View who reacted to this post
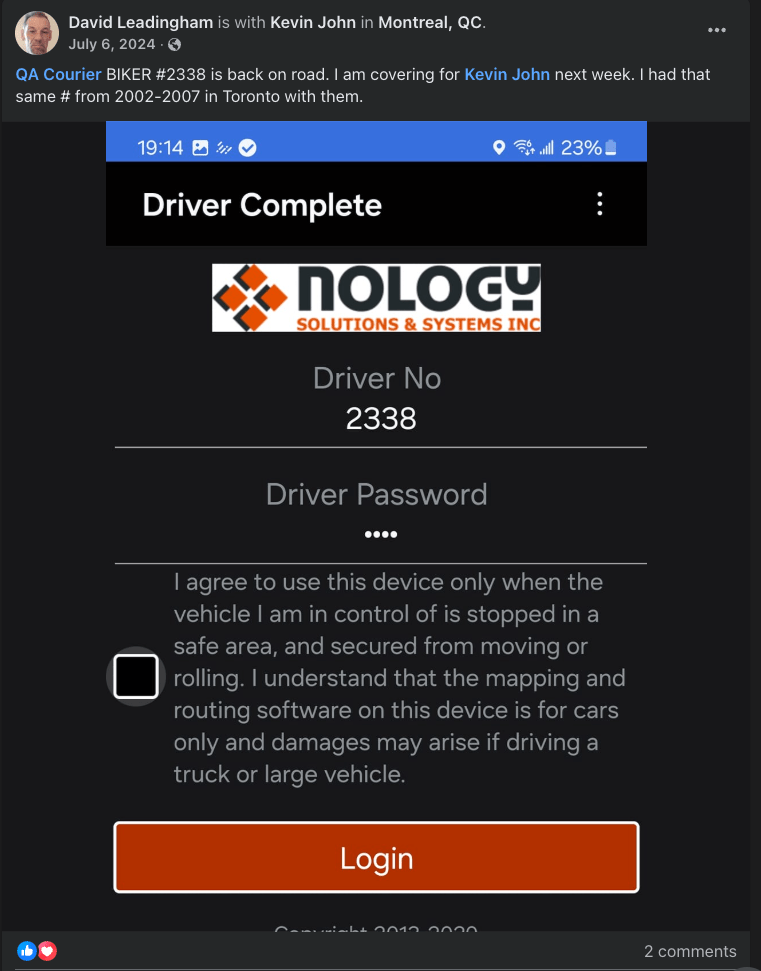Viewport: 761px width, 971px height. tap(37, 951)
